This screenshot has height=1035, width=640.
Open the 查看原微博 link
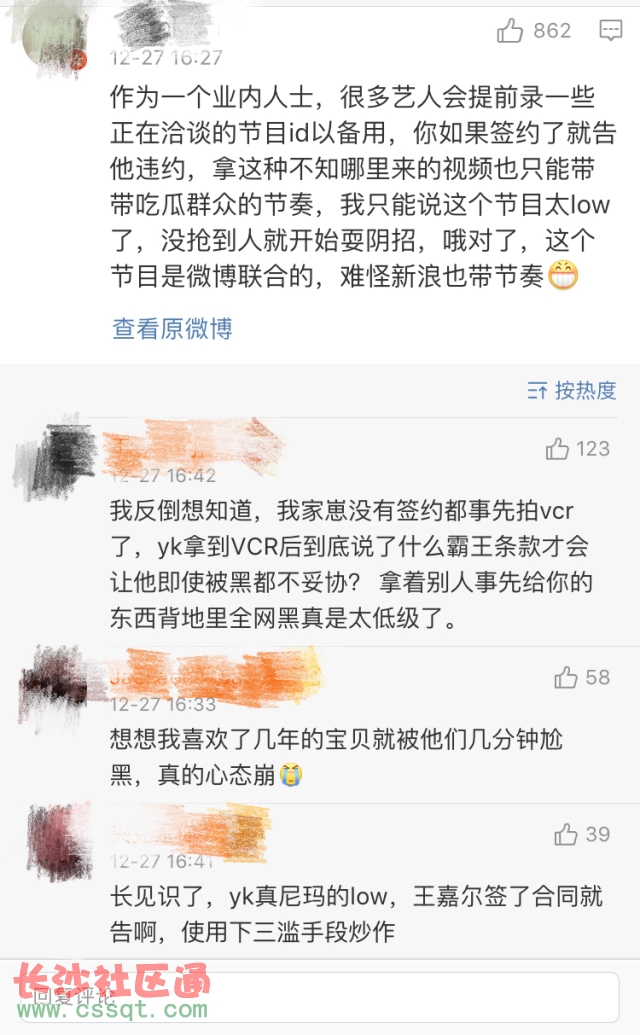(172, 329)
